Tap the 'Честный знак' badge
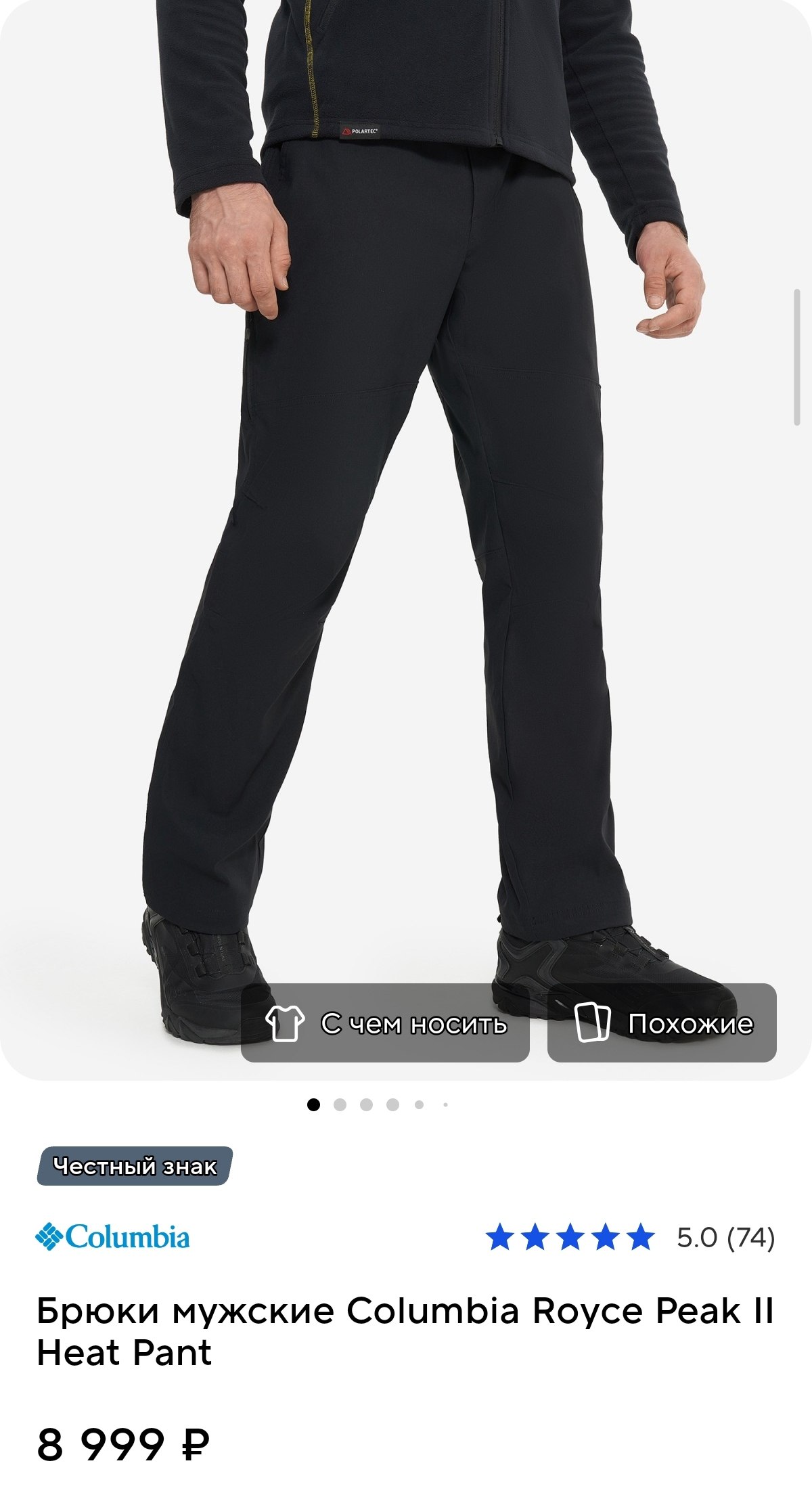The image size is (812, 1501). point(135,1166)
